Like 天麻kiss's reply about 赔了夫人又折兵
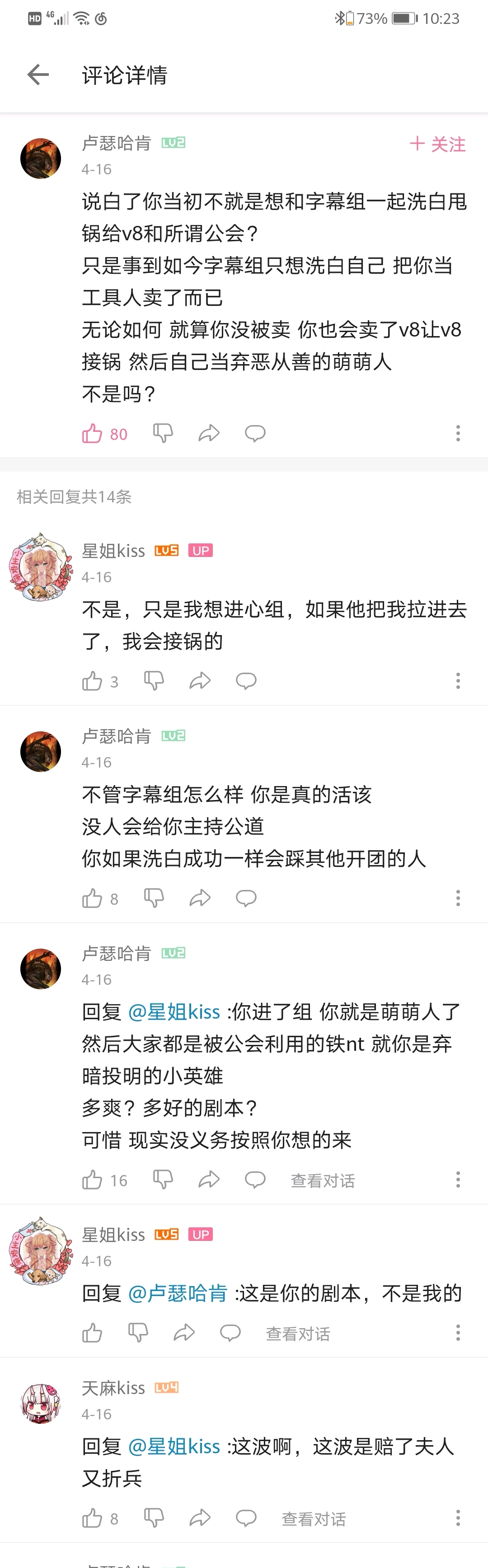The image size is (488, 1568). [x=93, y=1518]
